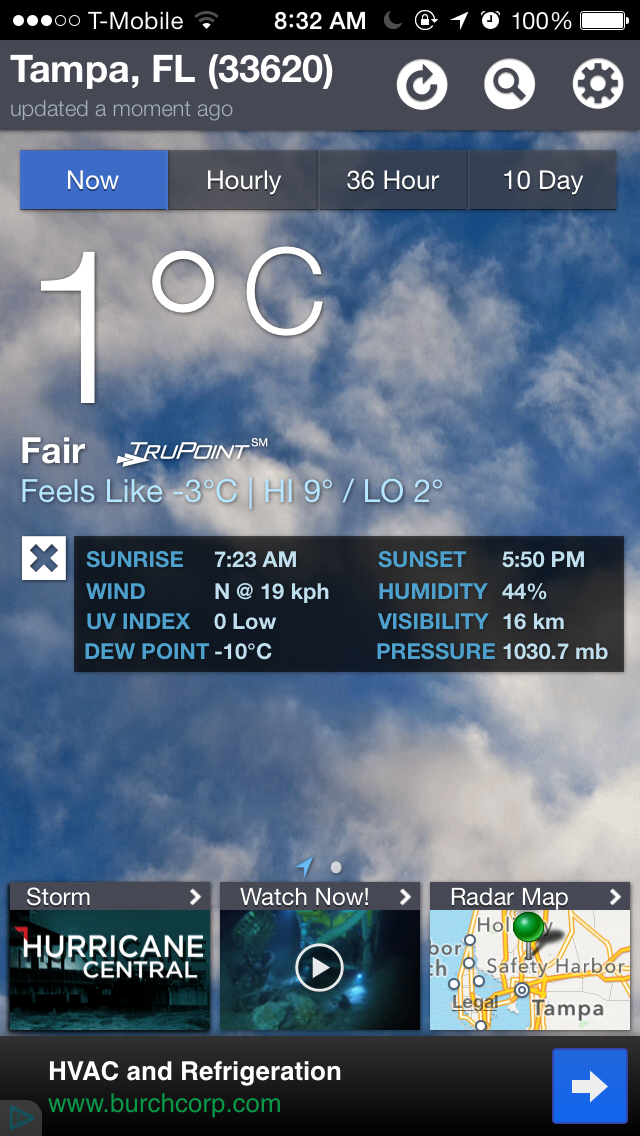The height and width of the screenshot is (1136, 640).
Task: Switch to the 36 Hour forecast
Action: (x=393, y=180)
